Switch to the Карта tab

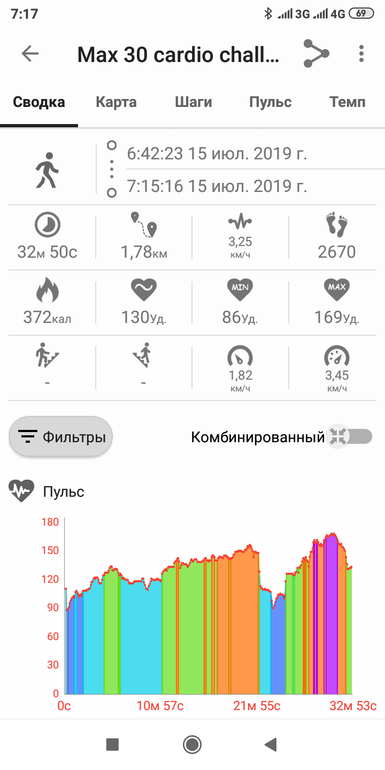[116, 102]
